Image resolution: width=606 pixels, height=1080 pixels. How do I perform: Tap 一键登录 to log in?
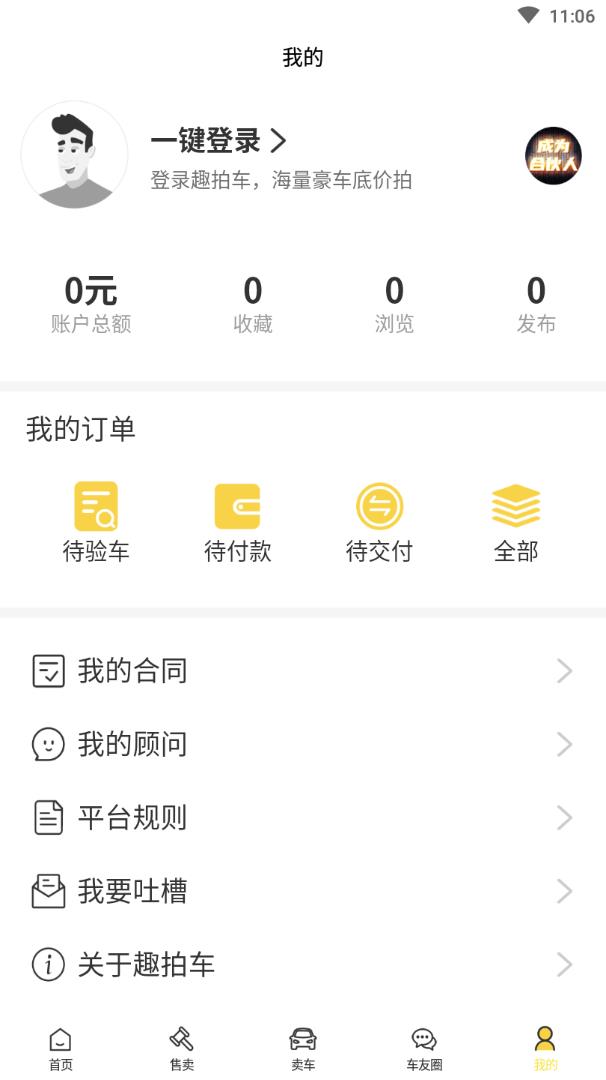[x=218, y=141]
